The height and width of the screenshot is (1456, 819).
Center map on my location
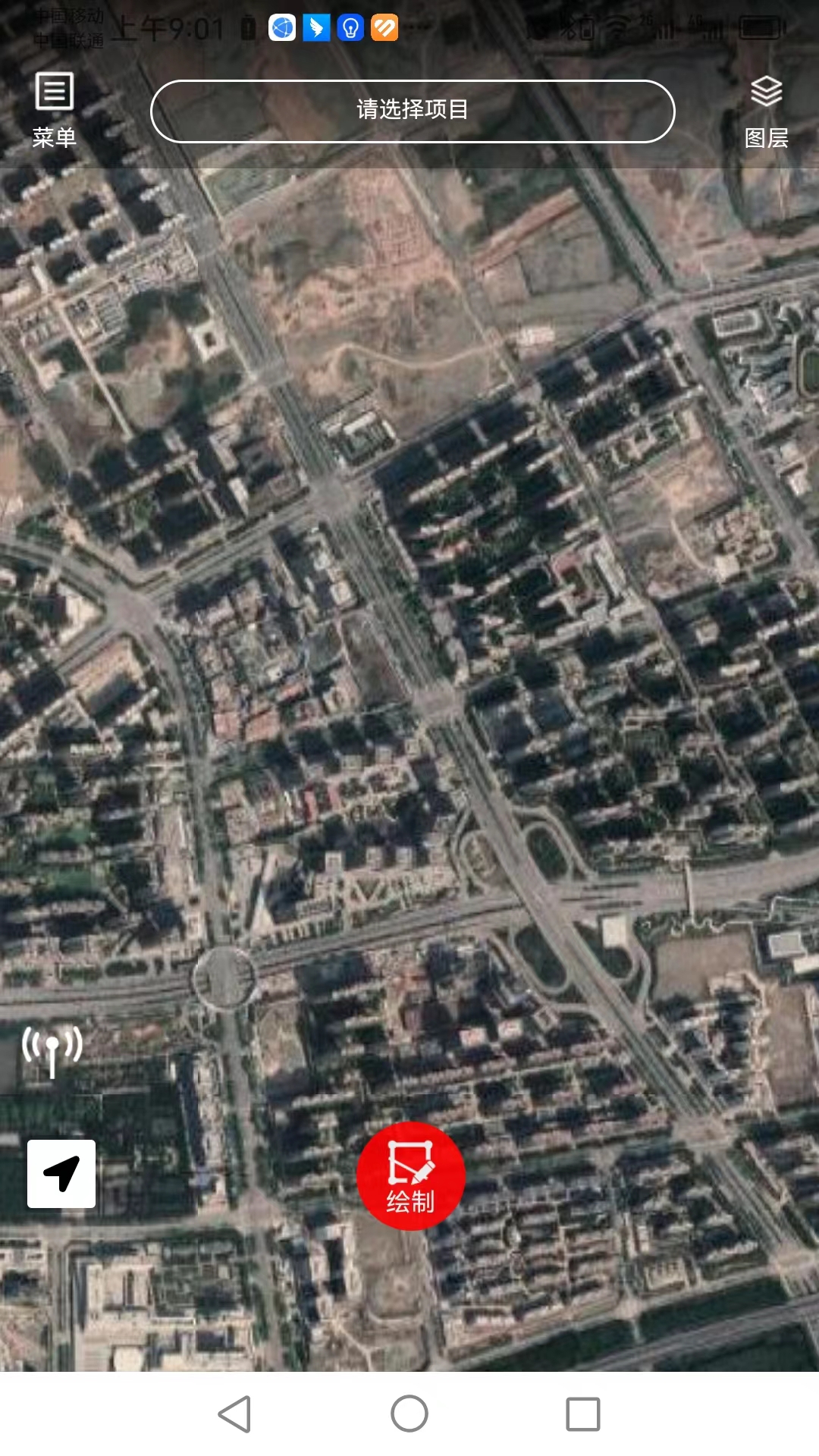[x=61, y=1173]
